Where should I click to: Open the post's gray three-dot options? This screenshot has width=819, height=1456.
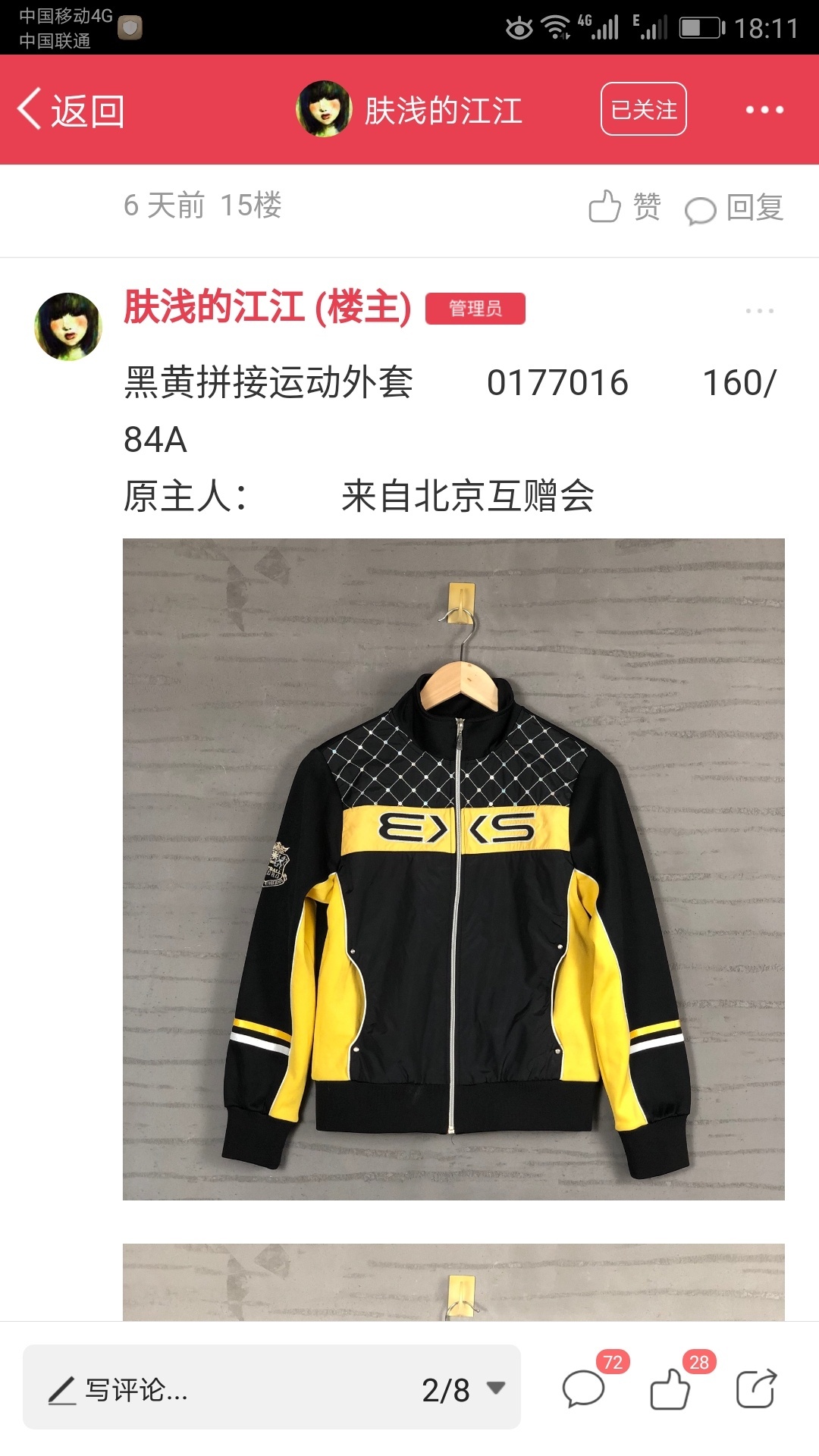coord(759,311)
